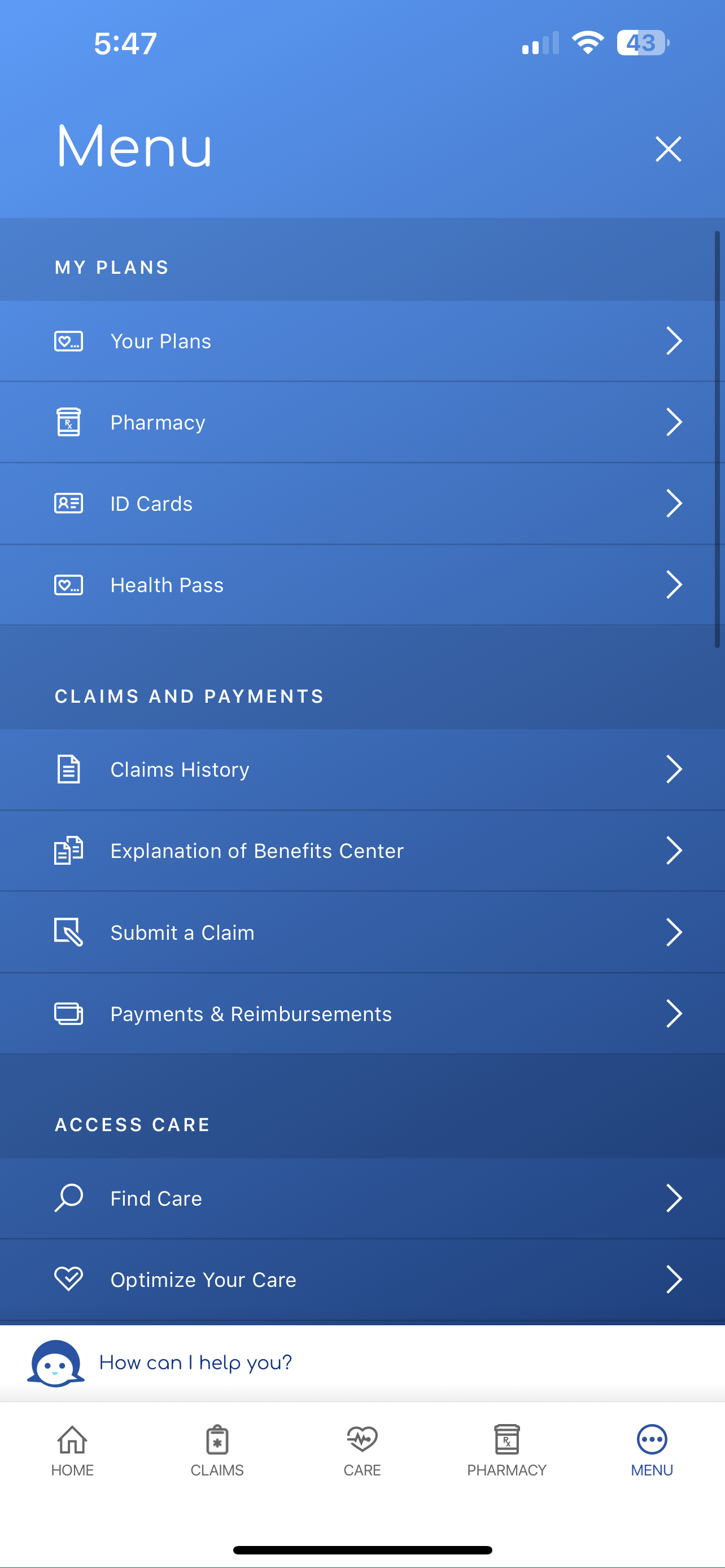725x1568 pixels.
Task: Open the Pharmacy menu row
Action: 362,422
